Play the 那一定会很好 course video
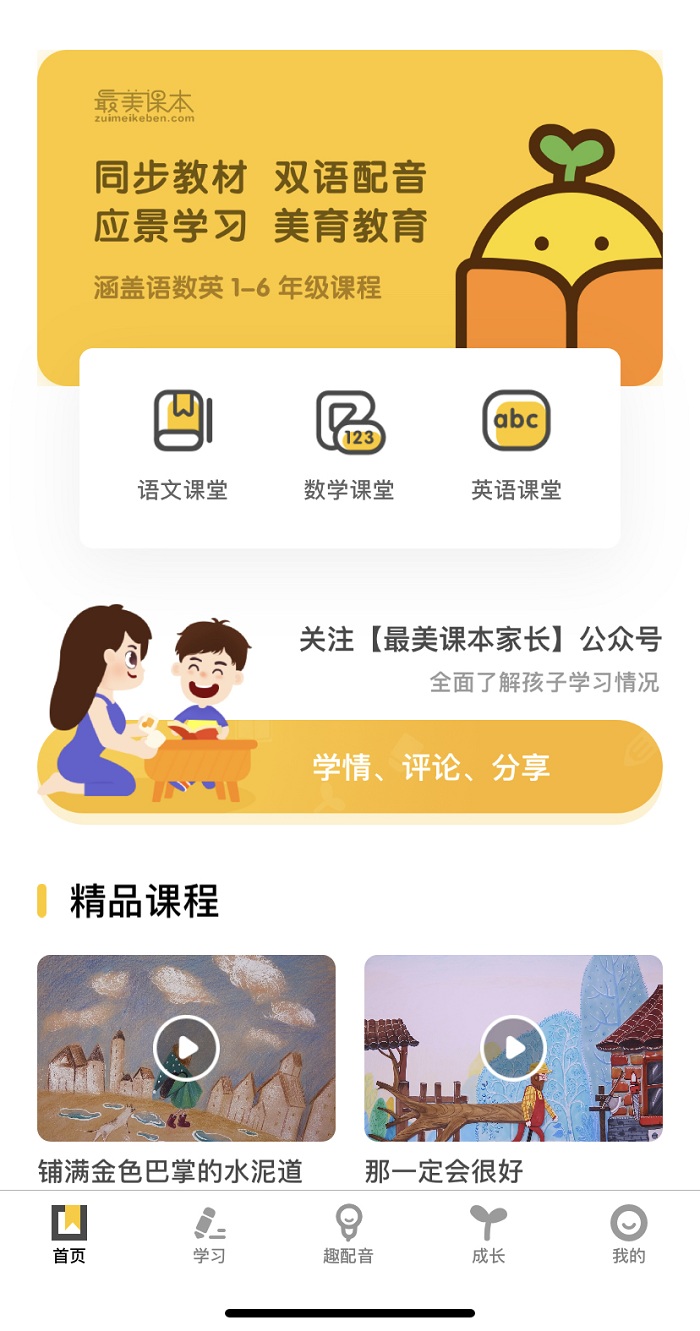The image size is (700, 1331). click(x=513, y=1048)
